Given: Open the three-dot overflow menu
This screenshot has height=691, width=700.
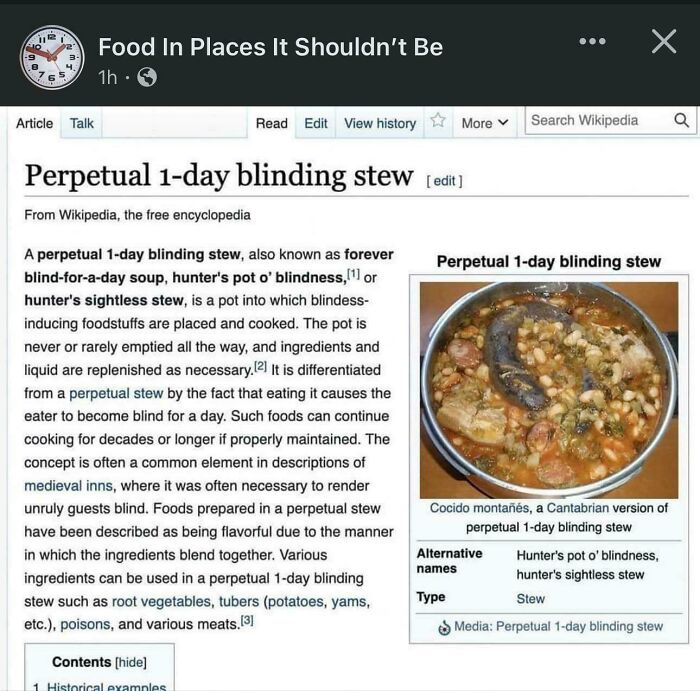Looking at the screenshot, I should [x=592, y=42].
